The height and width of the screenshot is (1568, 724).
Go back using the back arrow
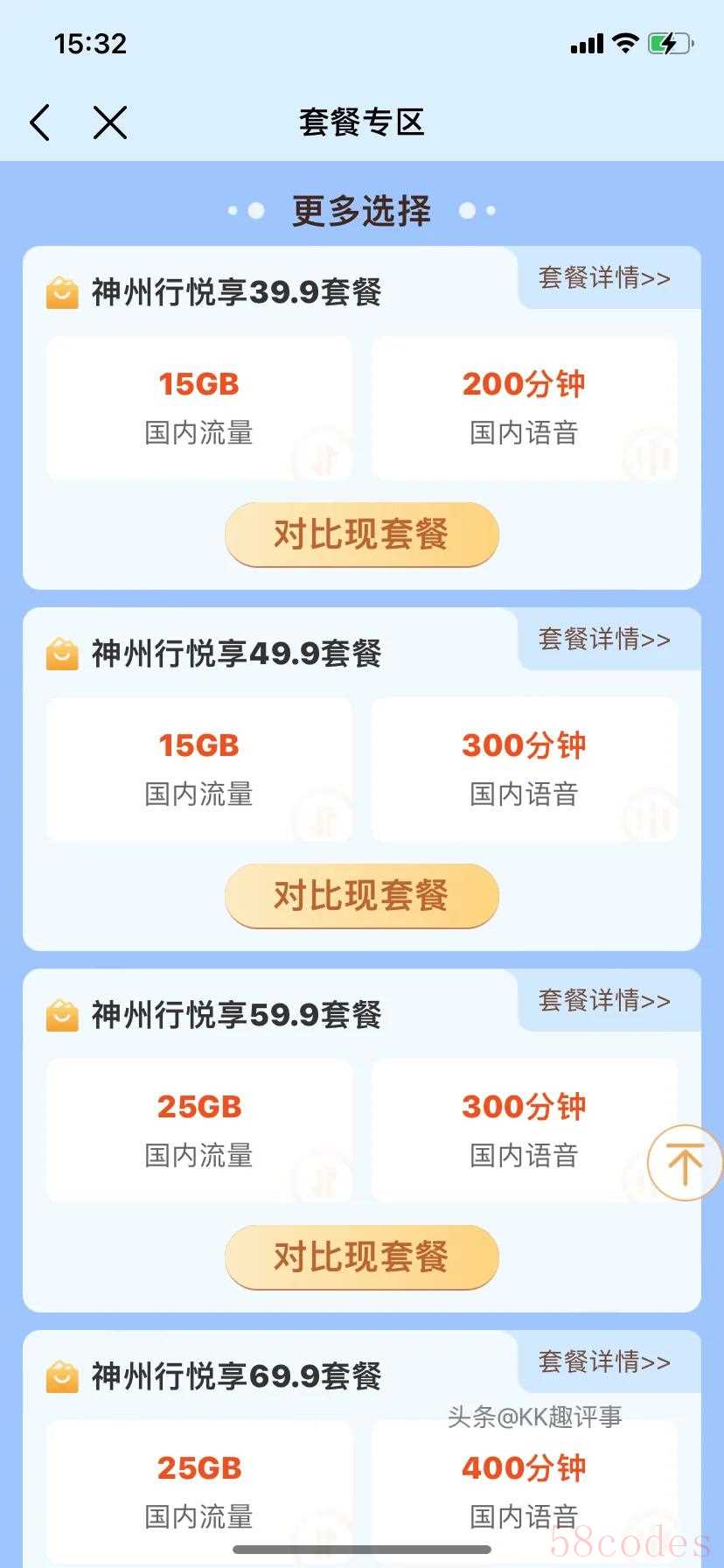tap(40, 122)
